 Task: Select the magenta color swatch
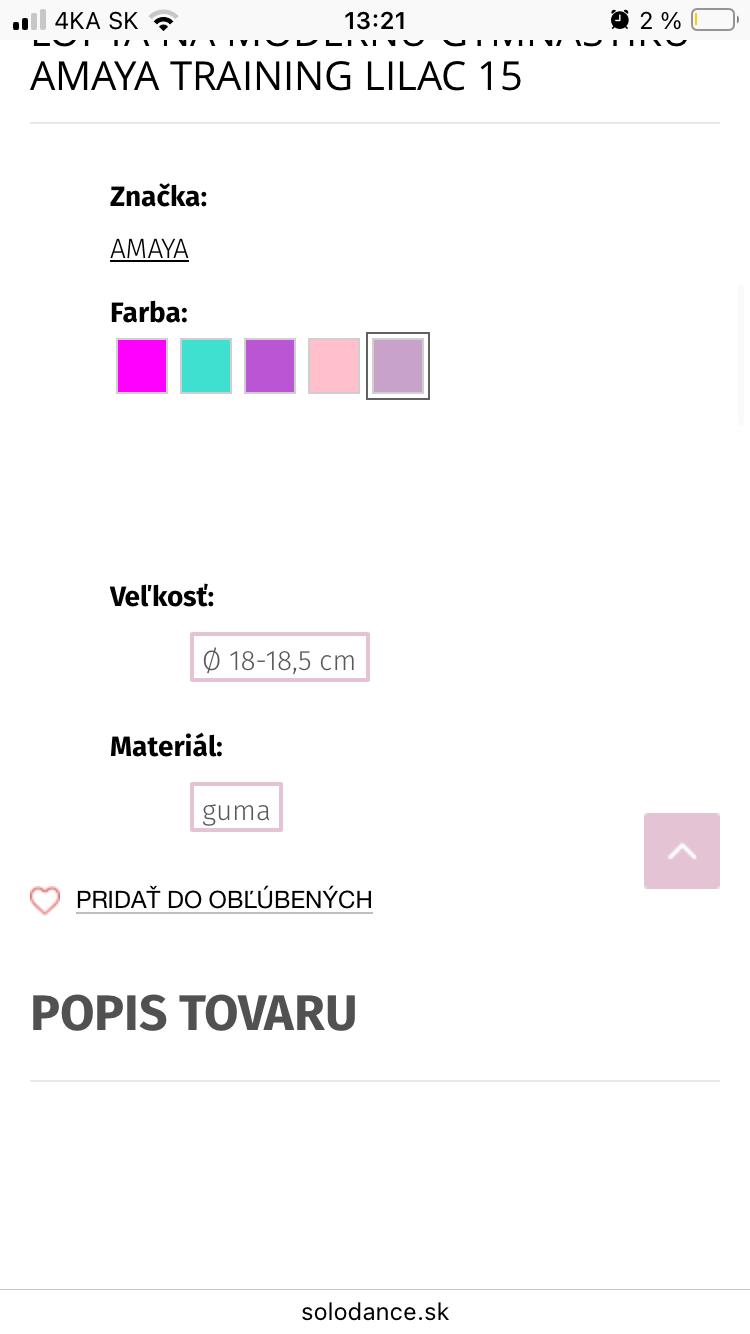point(142,366)
